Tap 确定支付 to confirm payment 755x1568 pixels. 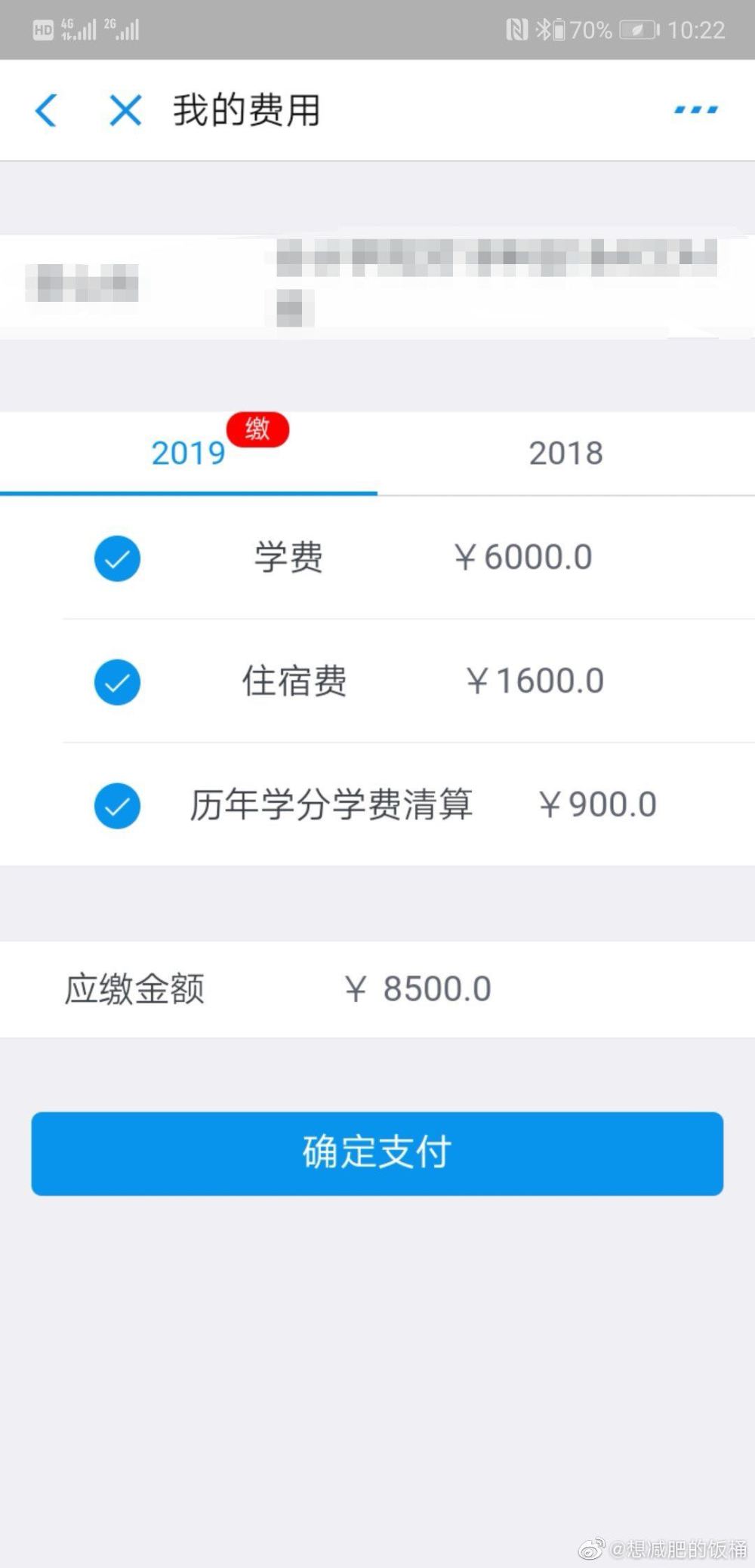377,1153
